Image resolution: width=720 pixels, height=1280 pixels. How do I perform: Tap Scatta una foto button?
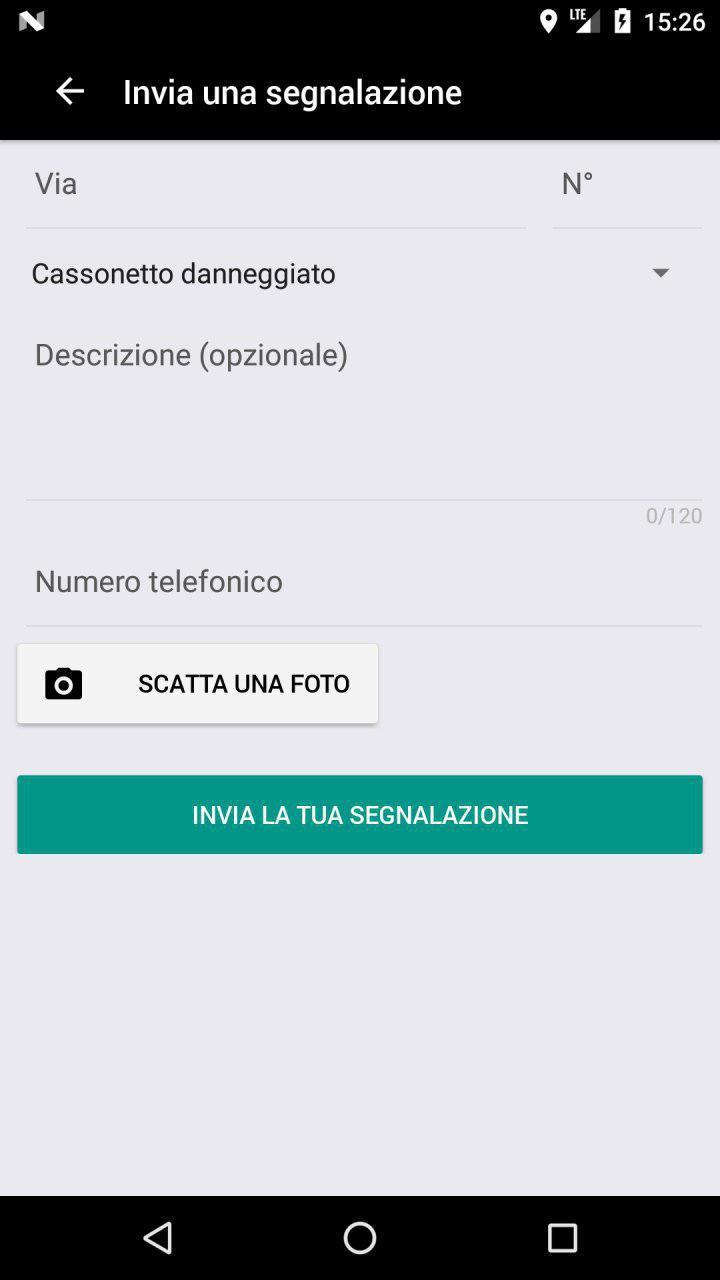pyautogui.click(x=197, y=684)
